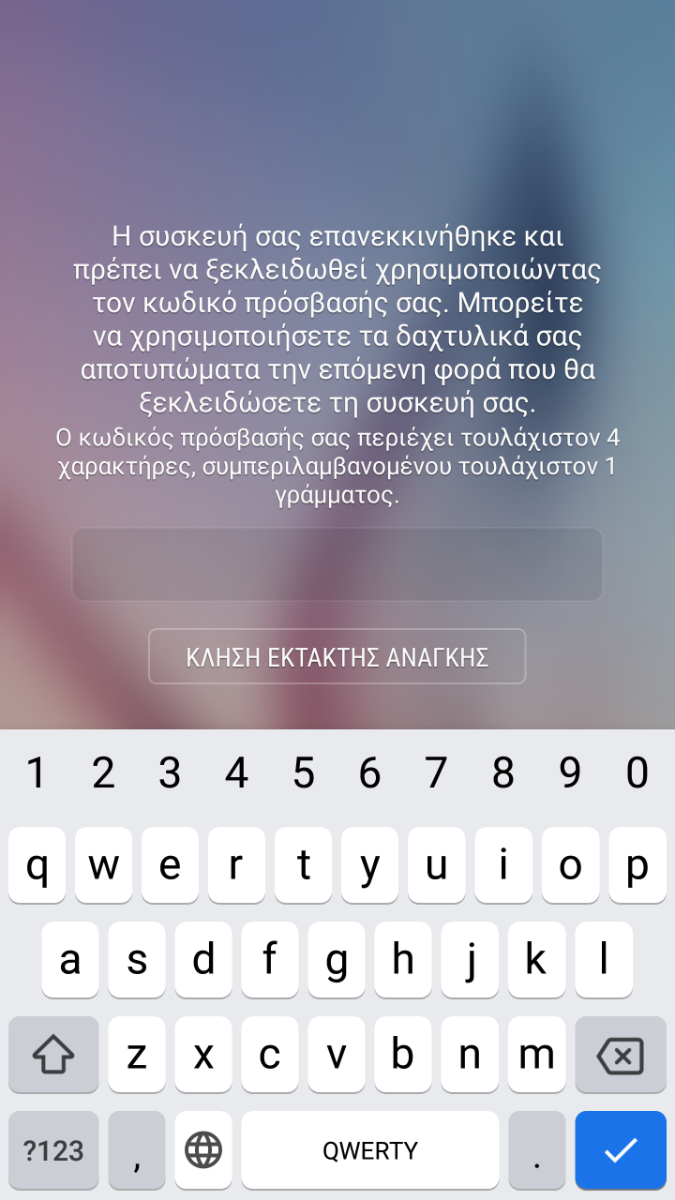Tap the QWERTY space bar
This screenshot has height=1200, width=675.
point(370,1150)
